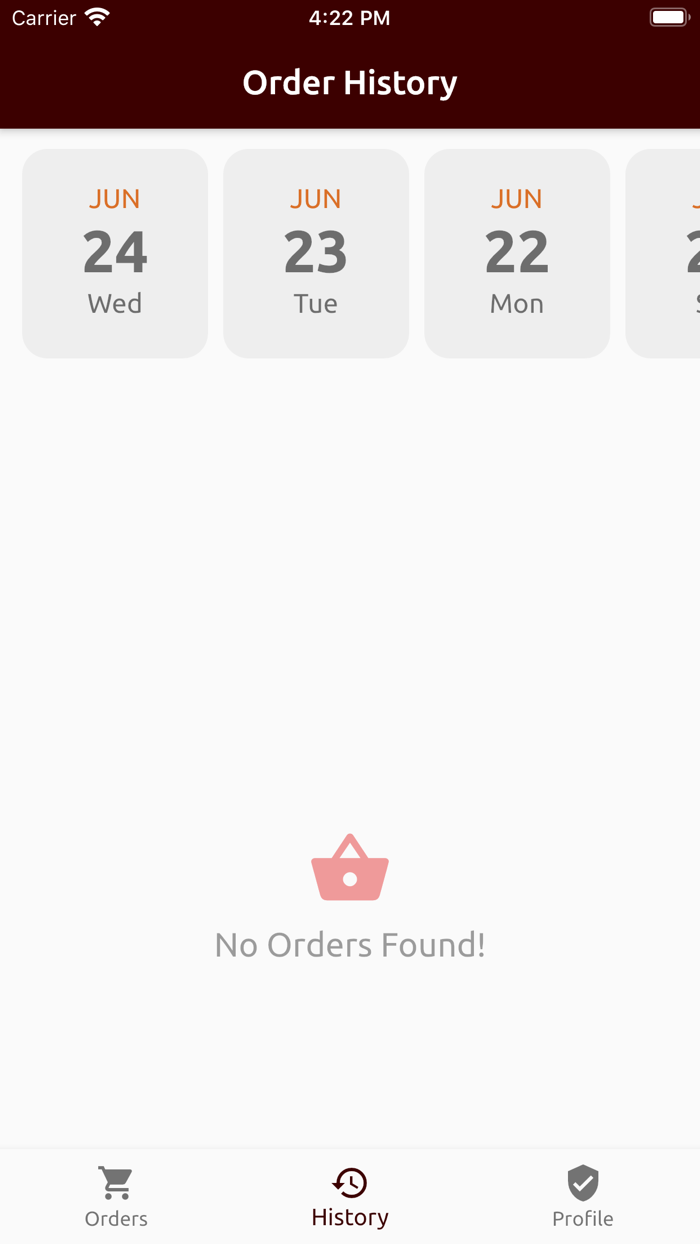Select the Jun 24 Wed date card
This screenshot has width=700, height=1244.
(x=115, y=253)
